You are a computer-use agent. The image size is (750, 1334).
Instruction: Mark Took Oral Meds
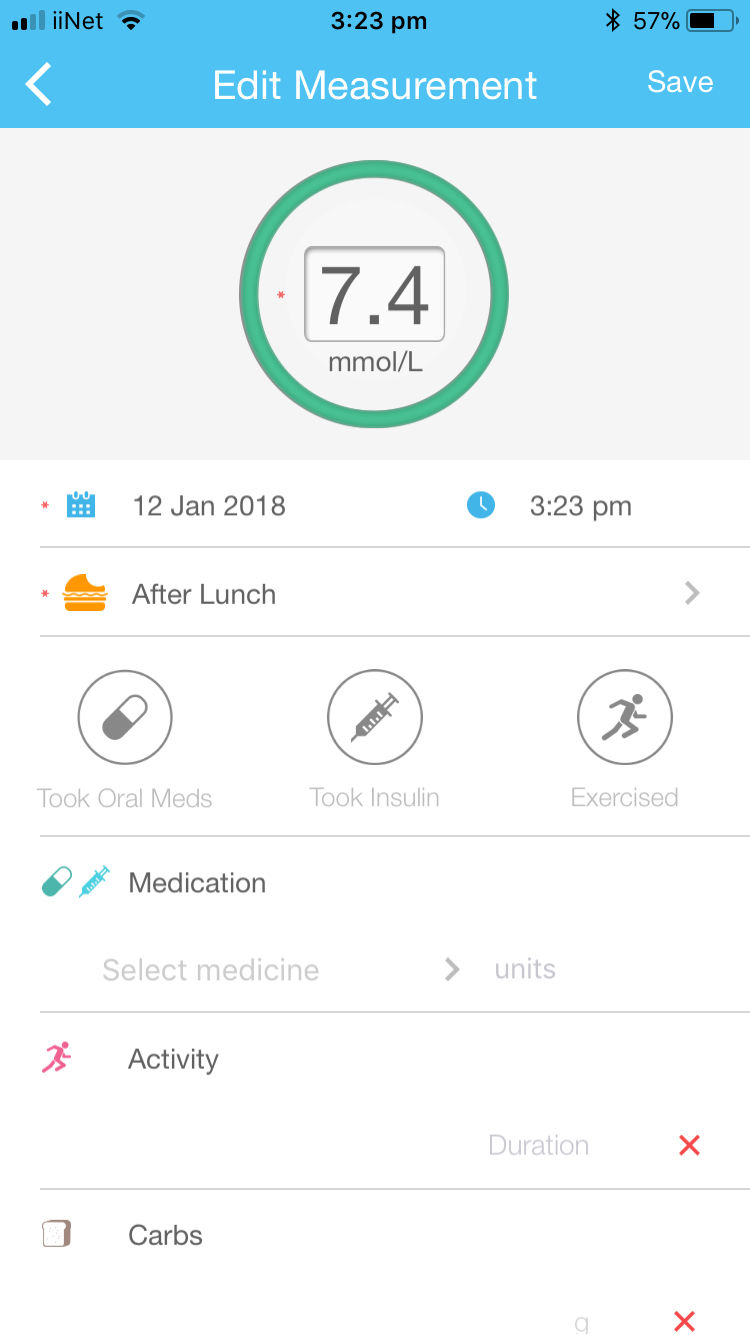point(125,717)
